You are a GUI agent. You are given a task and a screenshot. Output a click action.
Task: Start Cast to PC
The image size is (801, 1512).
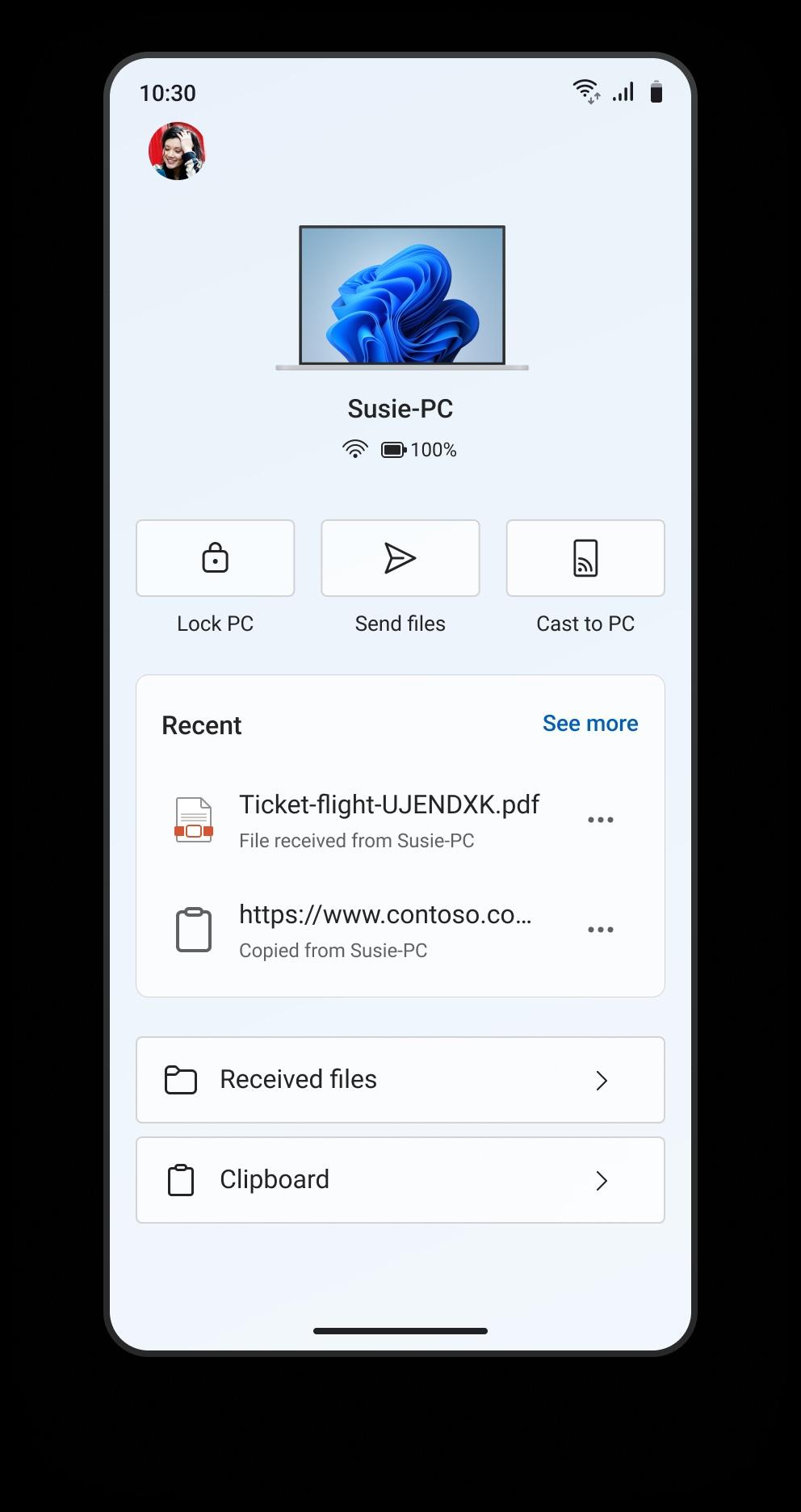click(585, 558)
